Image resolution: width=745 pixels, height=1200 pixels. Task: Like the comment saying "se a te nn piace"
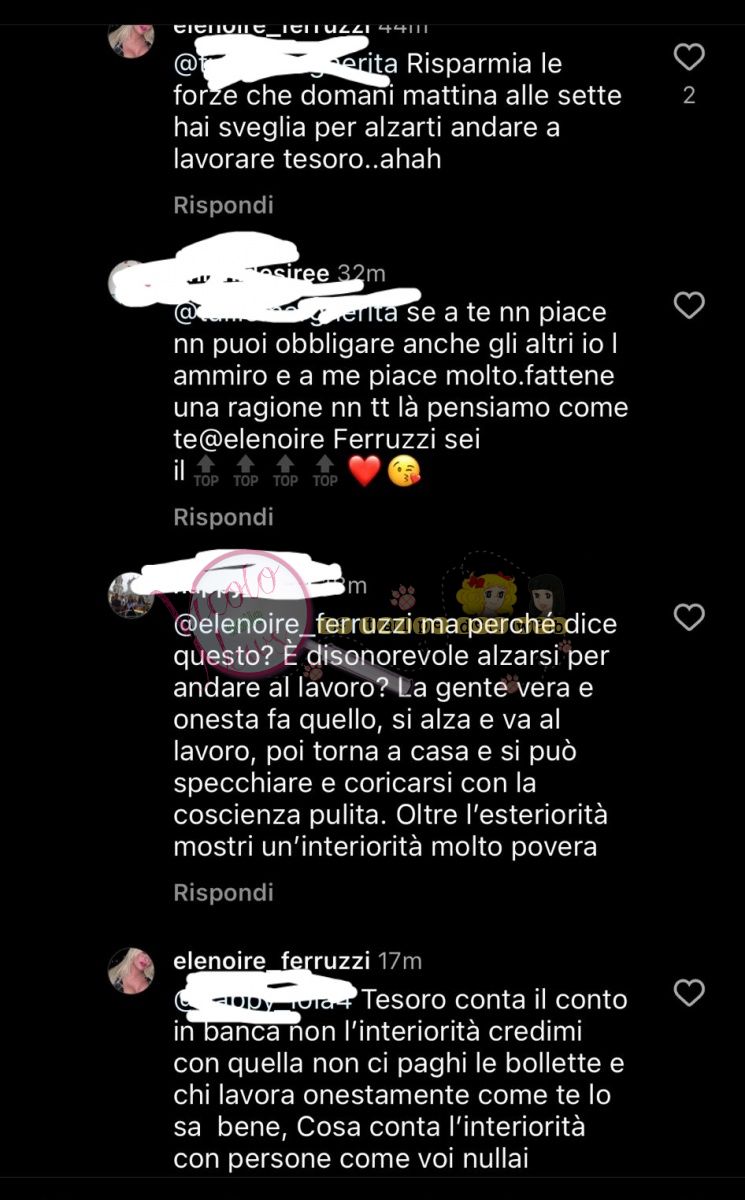689,305
